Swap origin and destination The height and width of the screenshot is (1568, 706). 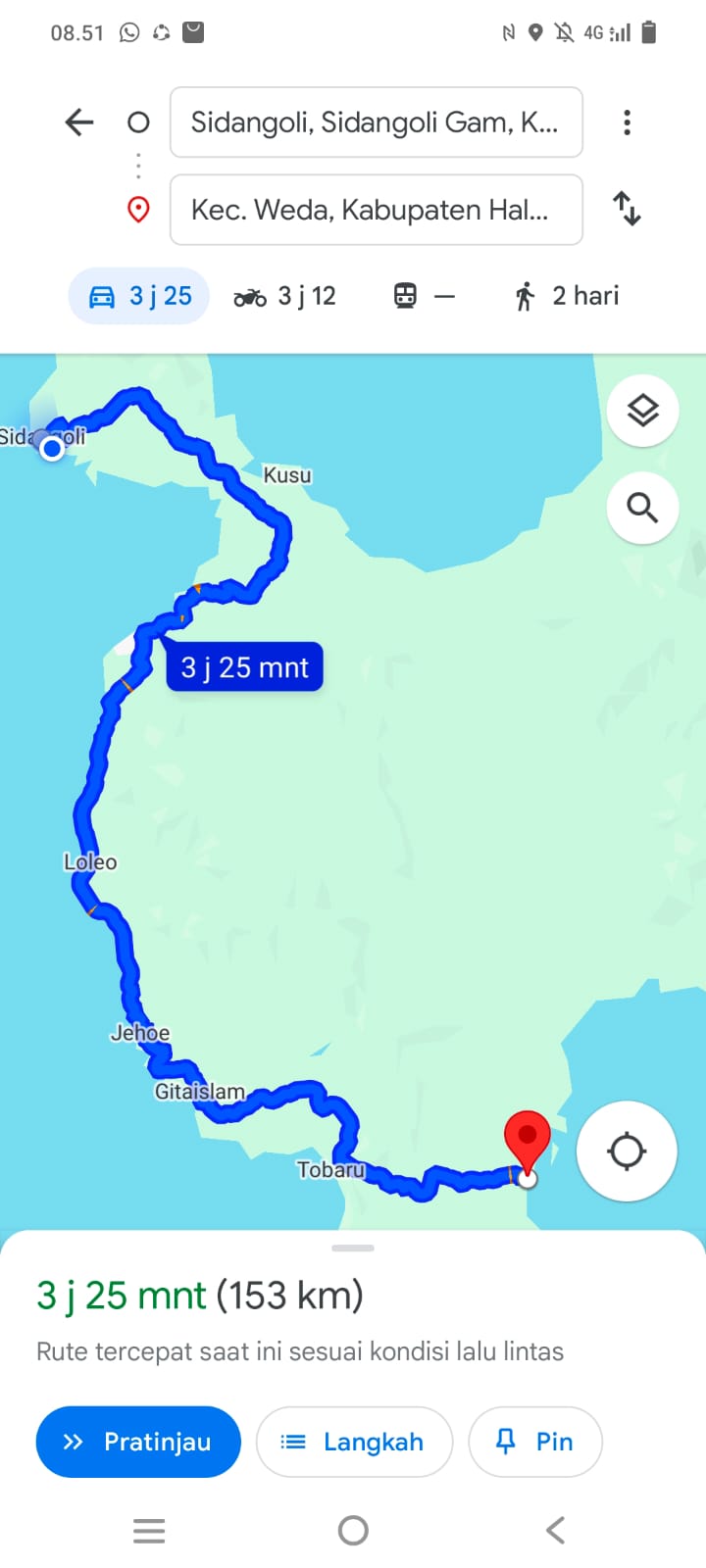pos(627,209)
